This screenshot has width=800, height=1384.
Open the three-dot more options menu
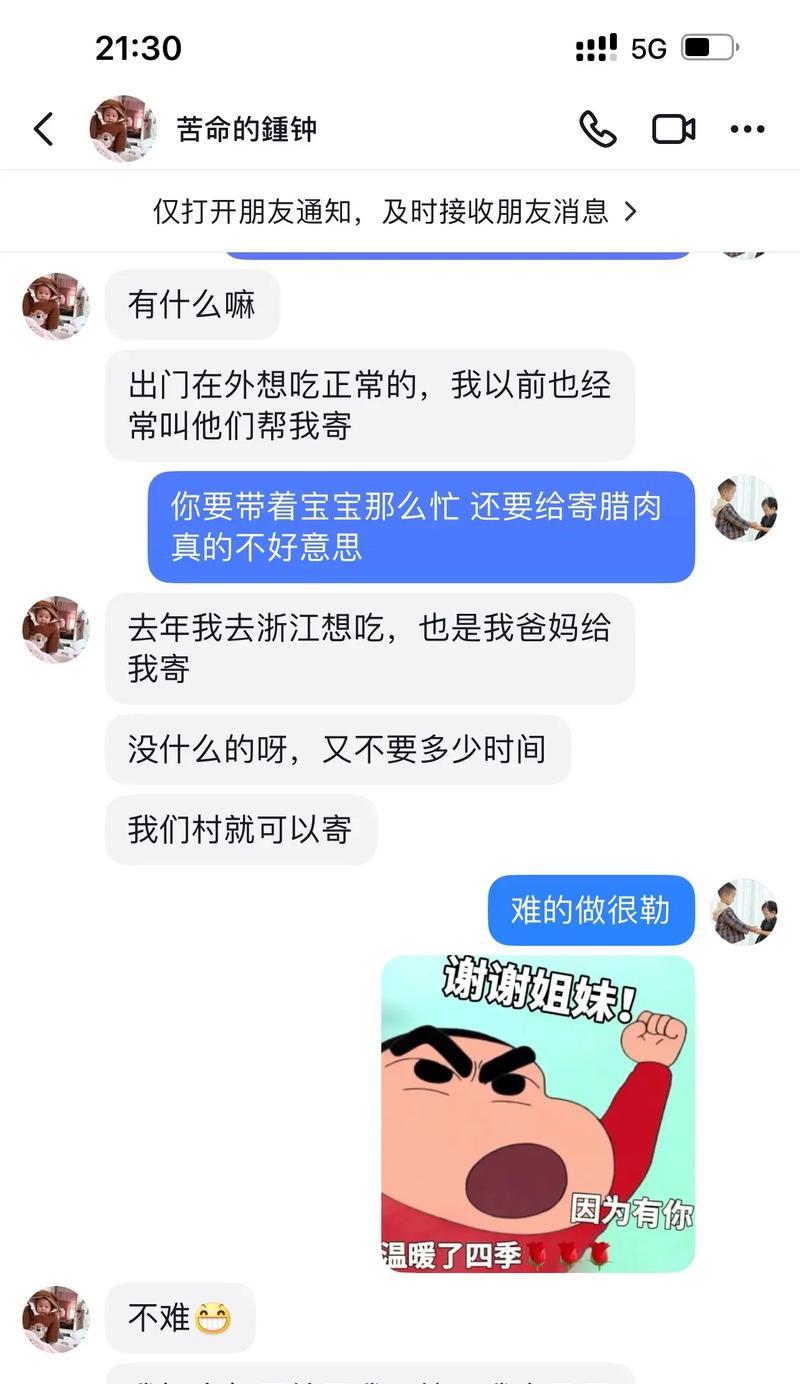tap(747, 129)
